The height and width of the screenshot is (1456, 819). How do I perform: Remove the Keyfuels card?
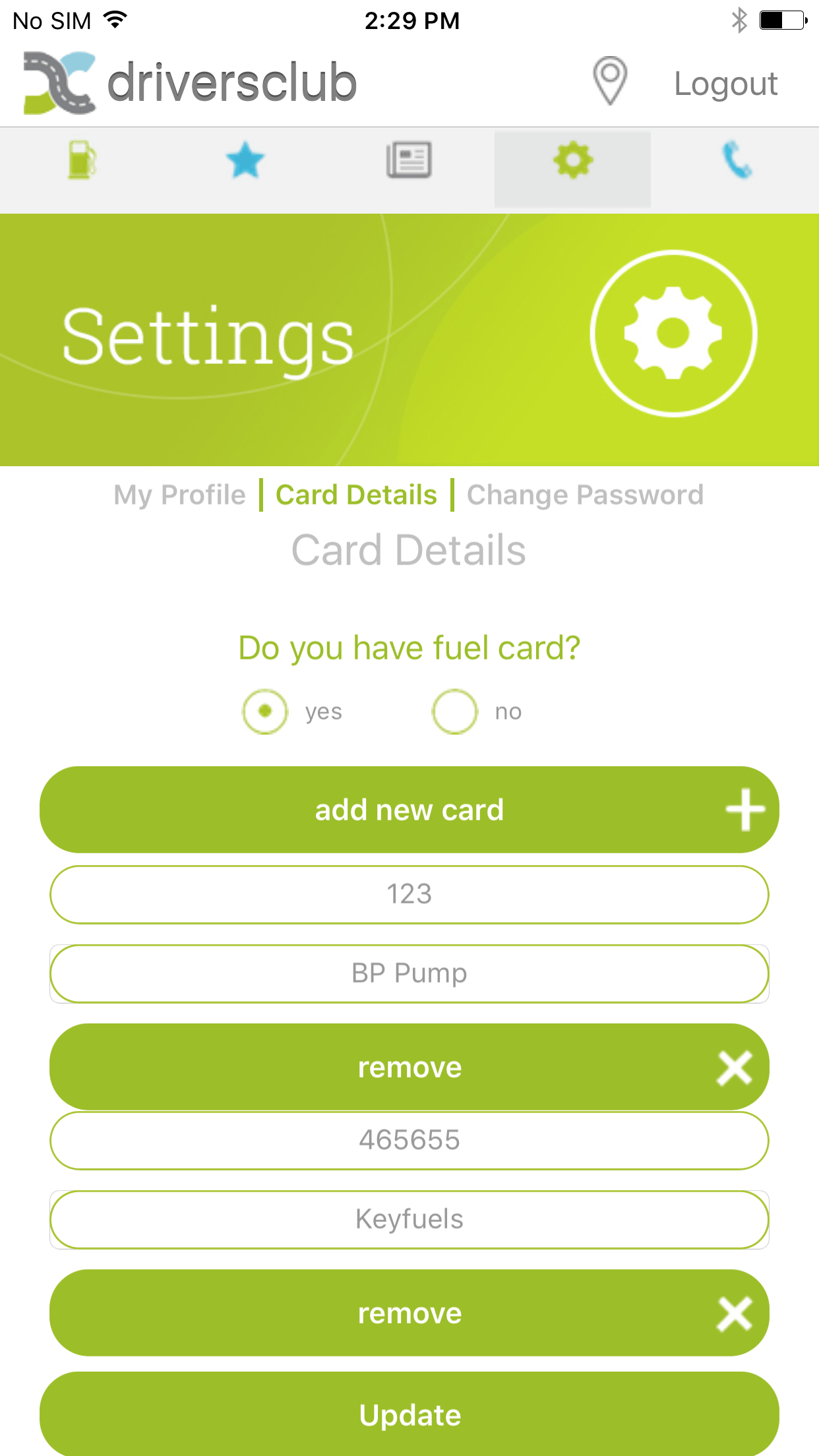(409, 1313)
